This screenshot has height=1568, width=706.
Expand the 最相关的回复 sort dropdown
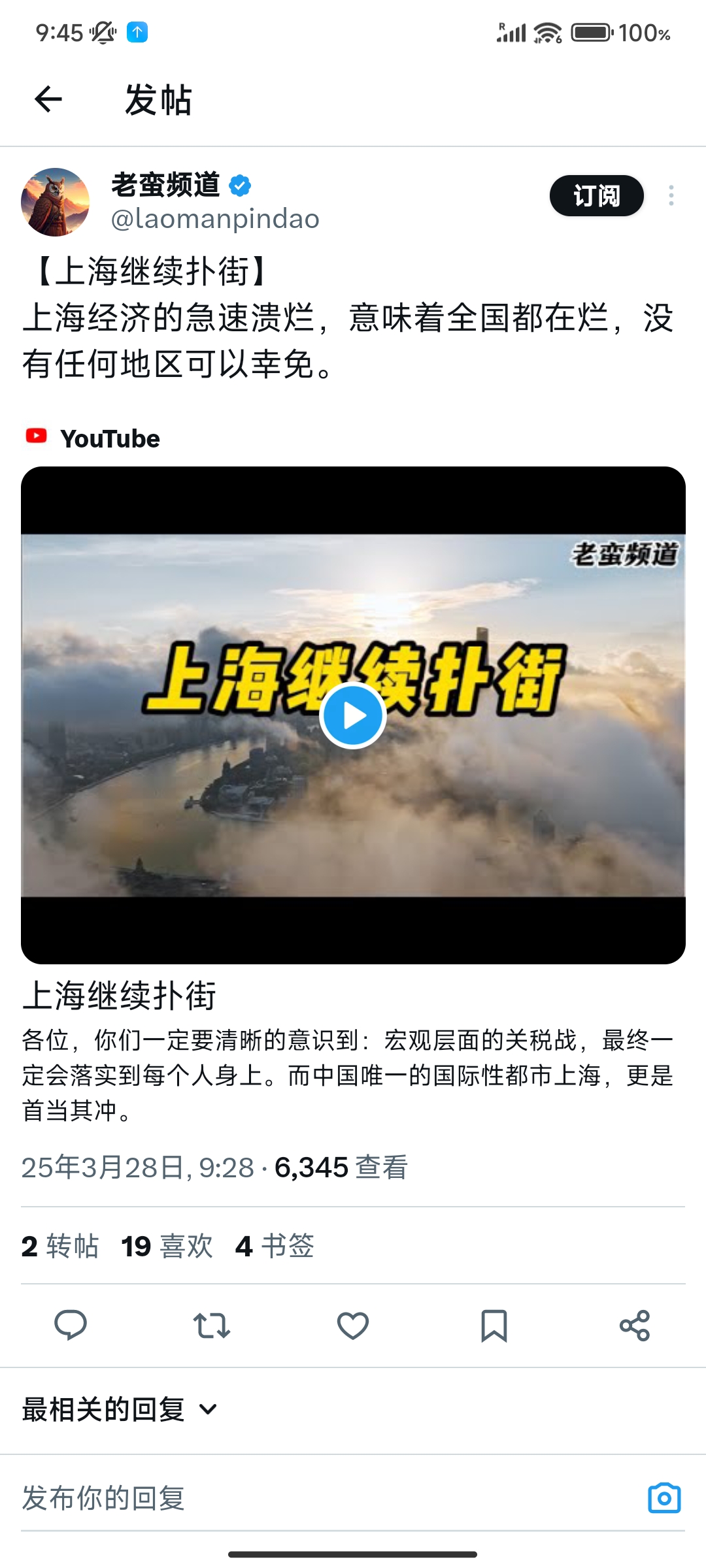tap(120, 1409)
